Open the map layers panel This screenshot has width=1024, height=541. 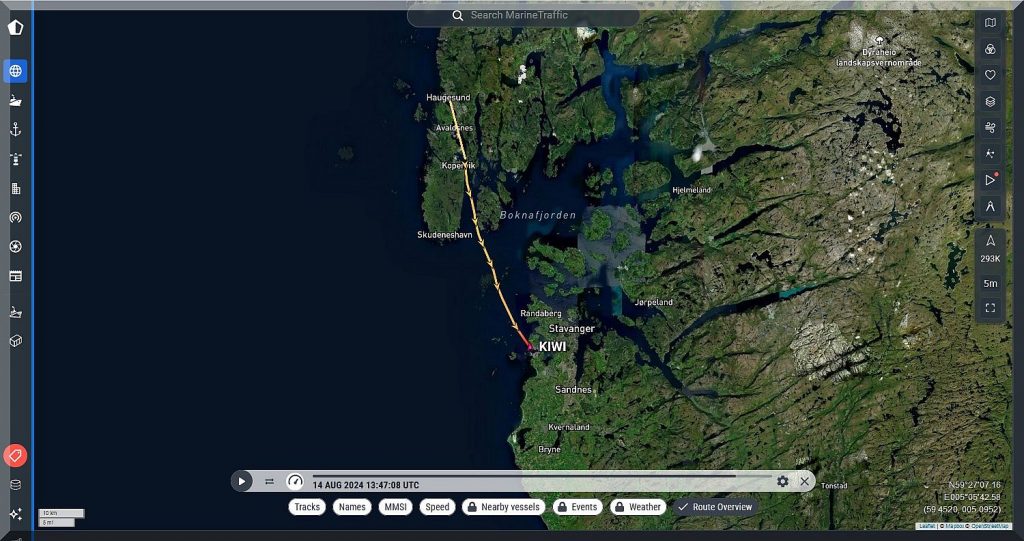(x=990, y=101)
